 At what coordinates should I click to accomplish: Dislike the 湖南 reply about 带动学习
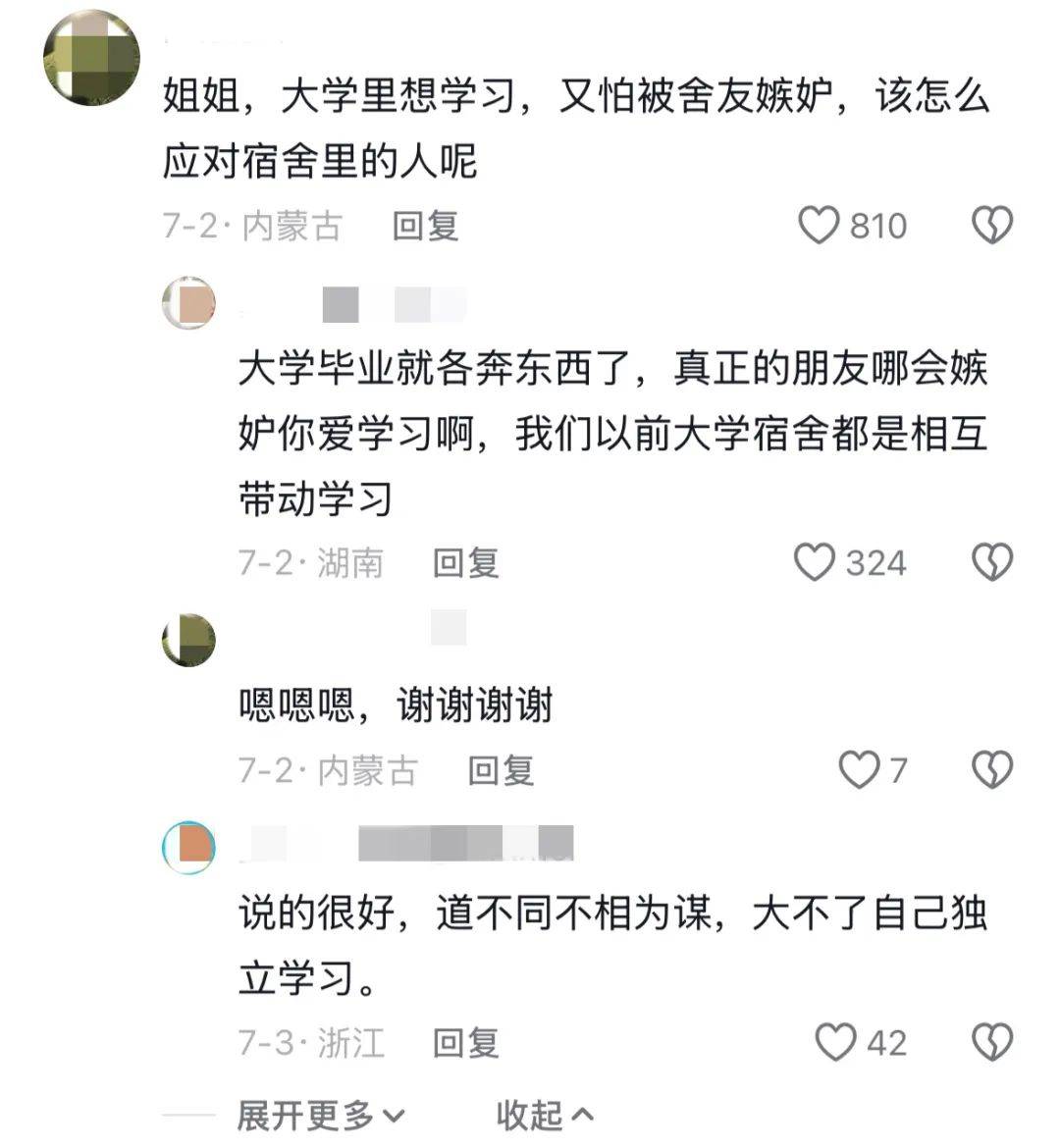point(991,563)
